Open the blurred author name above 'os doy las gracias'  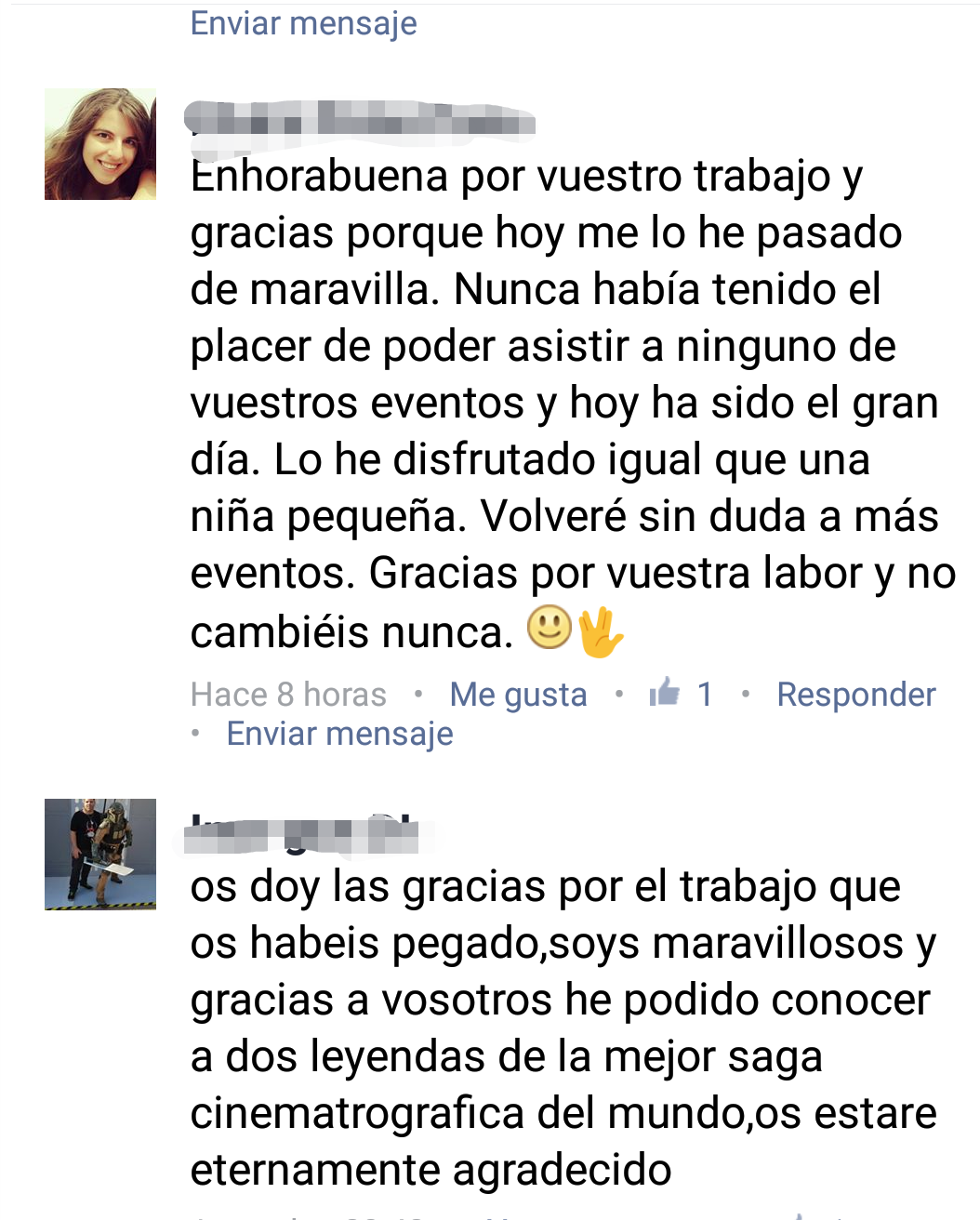pos(301,833)
